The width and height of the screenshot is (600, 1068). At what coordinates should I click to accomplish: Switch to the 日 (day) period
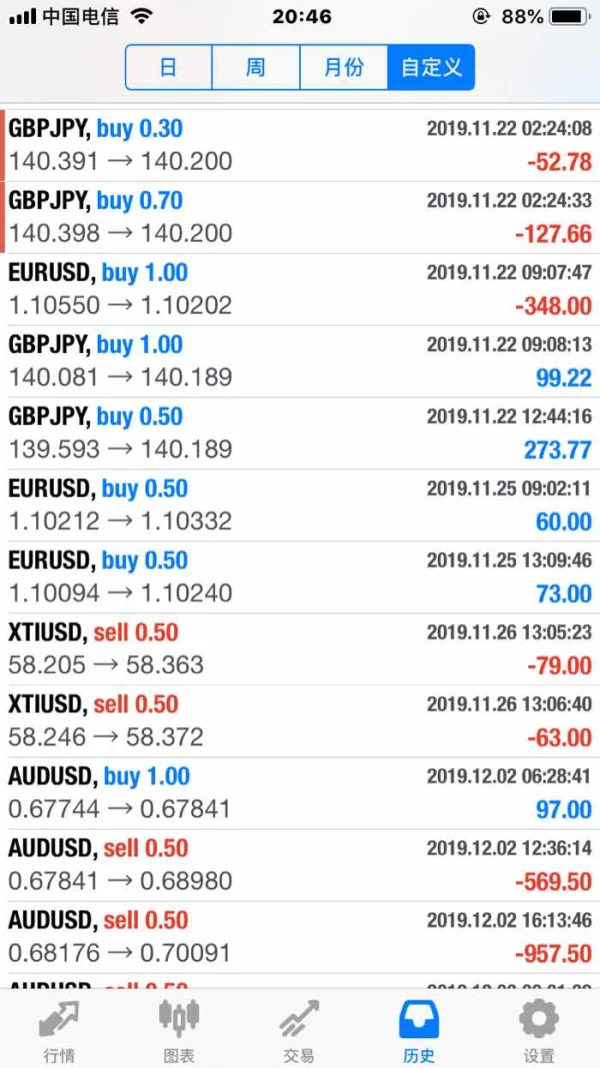click(x=169, y=68)
